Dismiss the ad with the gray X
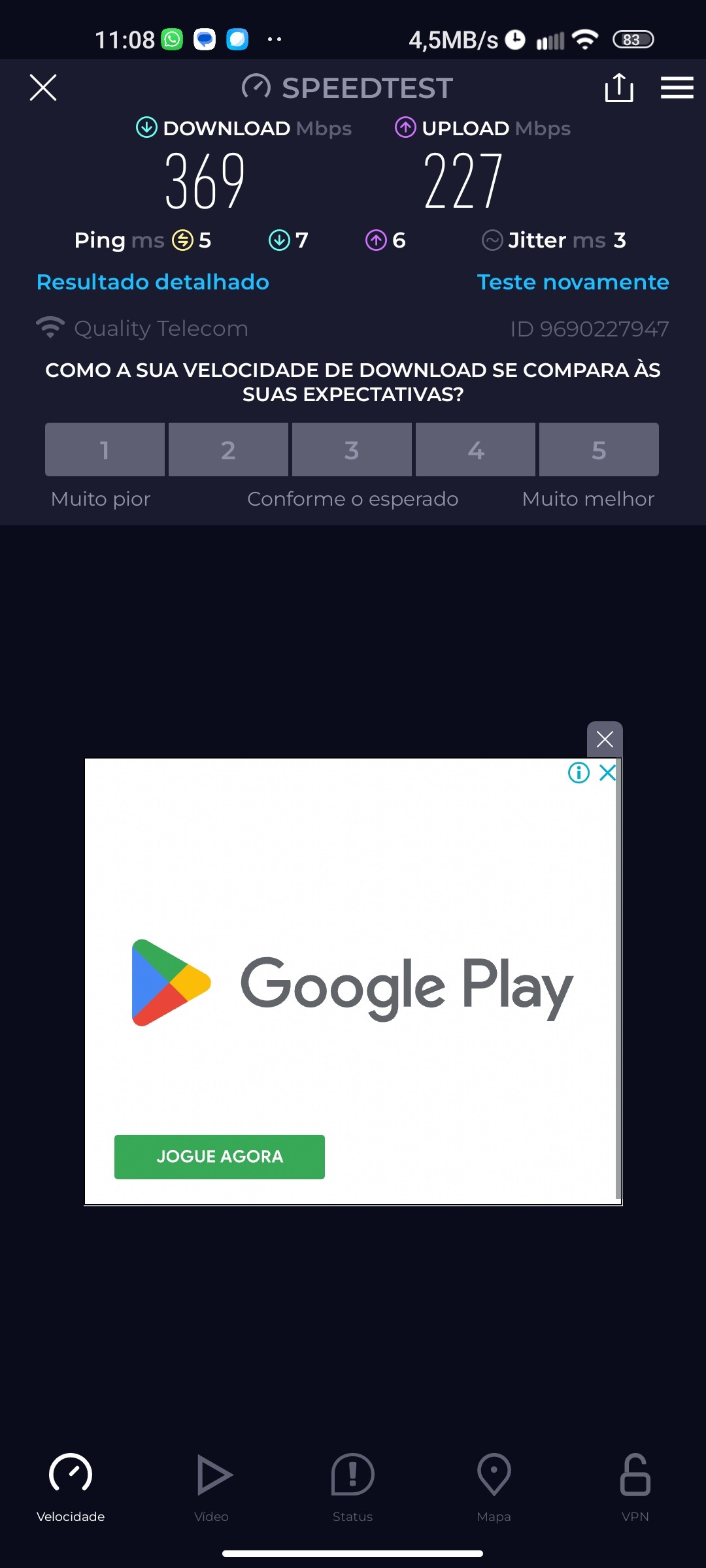 point(605,740)
